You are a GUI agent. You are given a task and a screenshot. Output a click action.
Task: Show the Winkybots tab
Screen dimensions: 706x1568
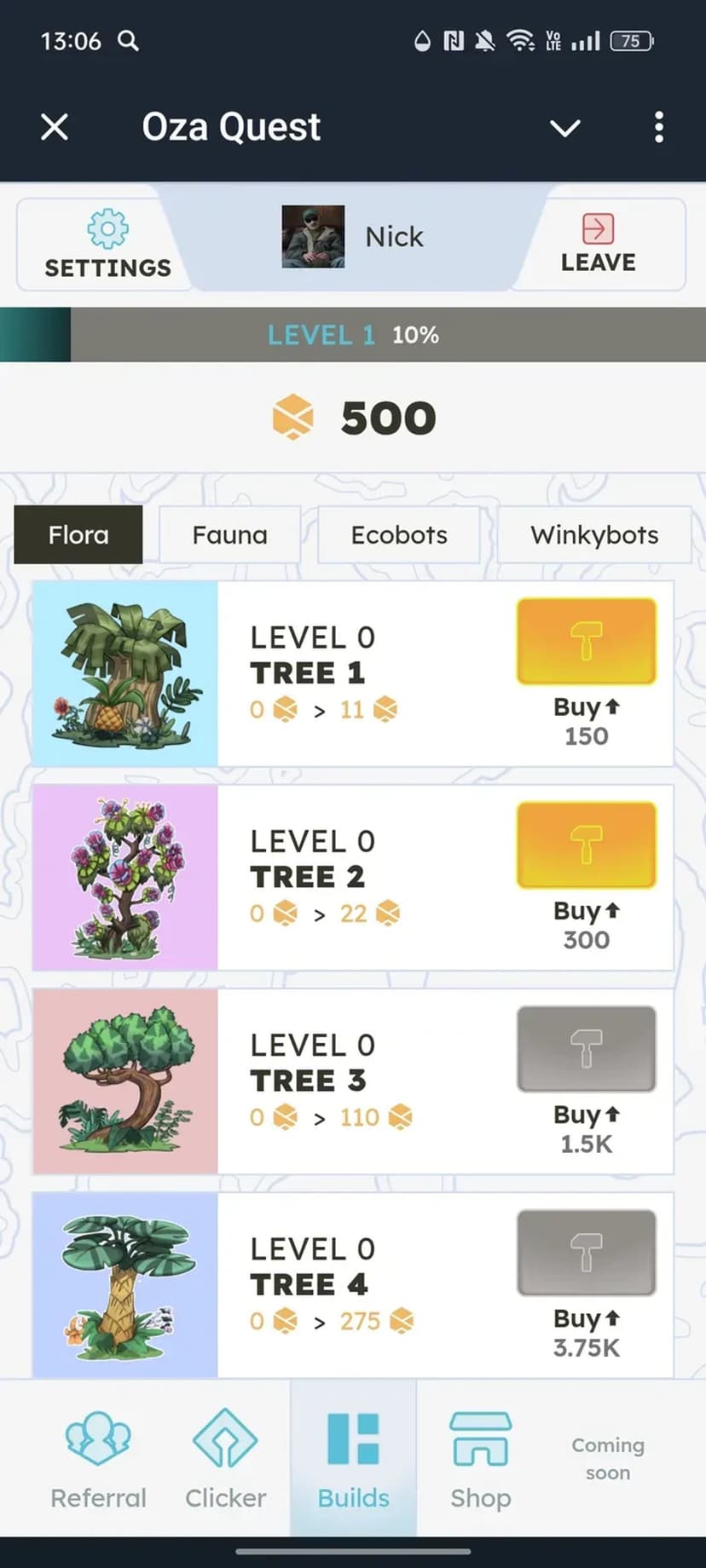point(593,535)
